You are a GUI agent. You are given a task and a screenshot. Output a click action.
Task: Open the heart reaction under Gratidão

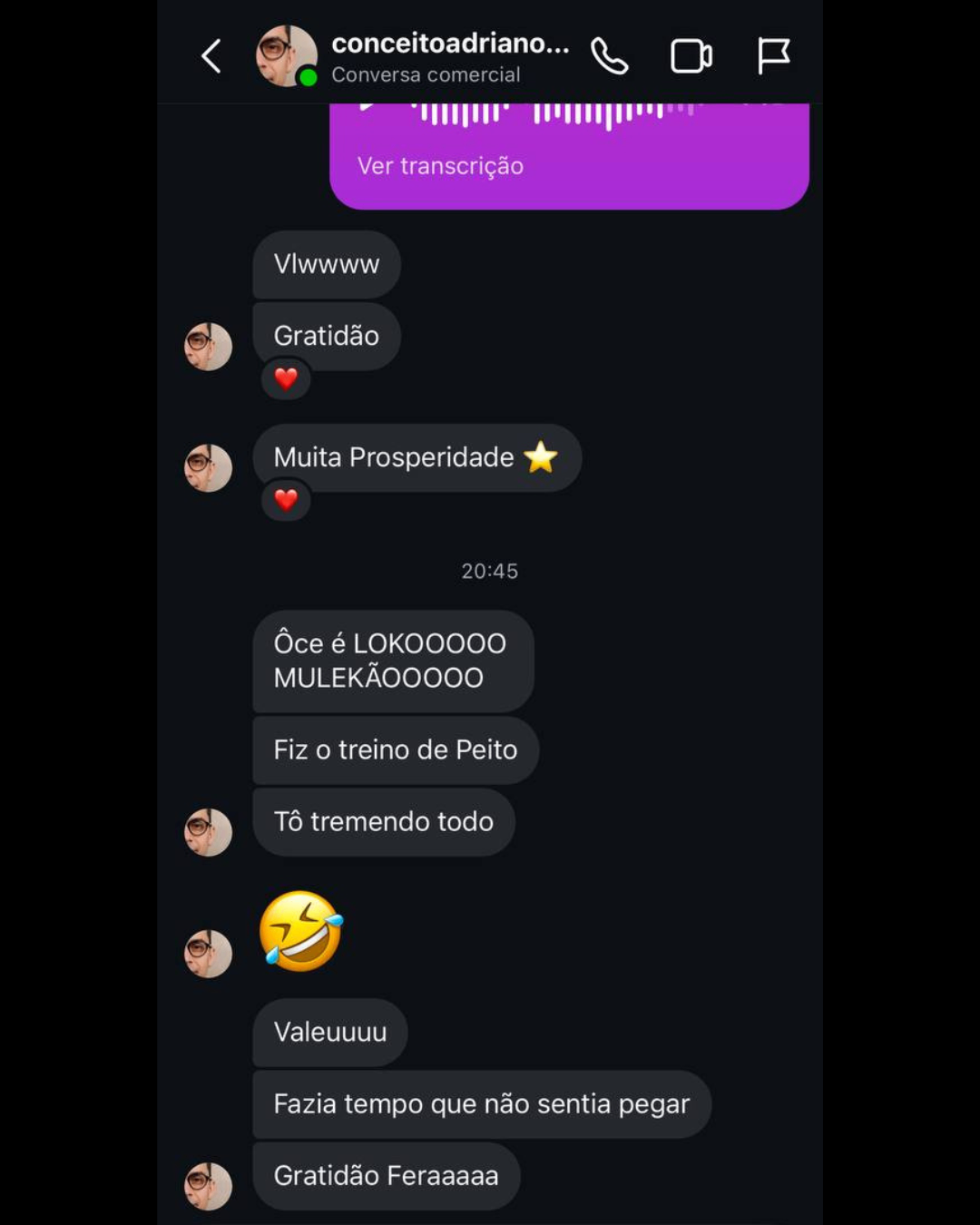click(286, 378)
